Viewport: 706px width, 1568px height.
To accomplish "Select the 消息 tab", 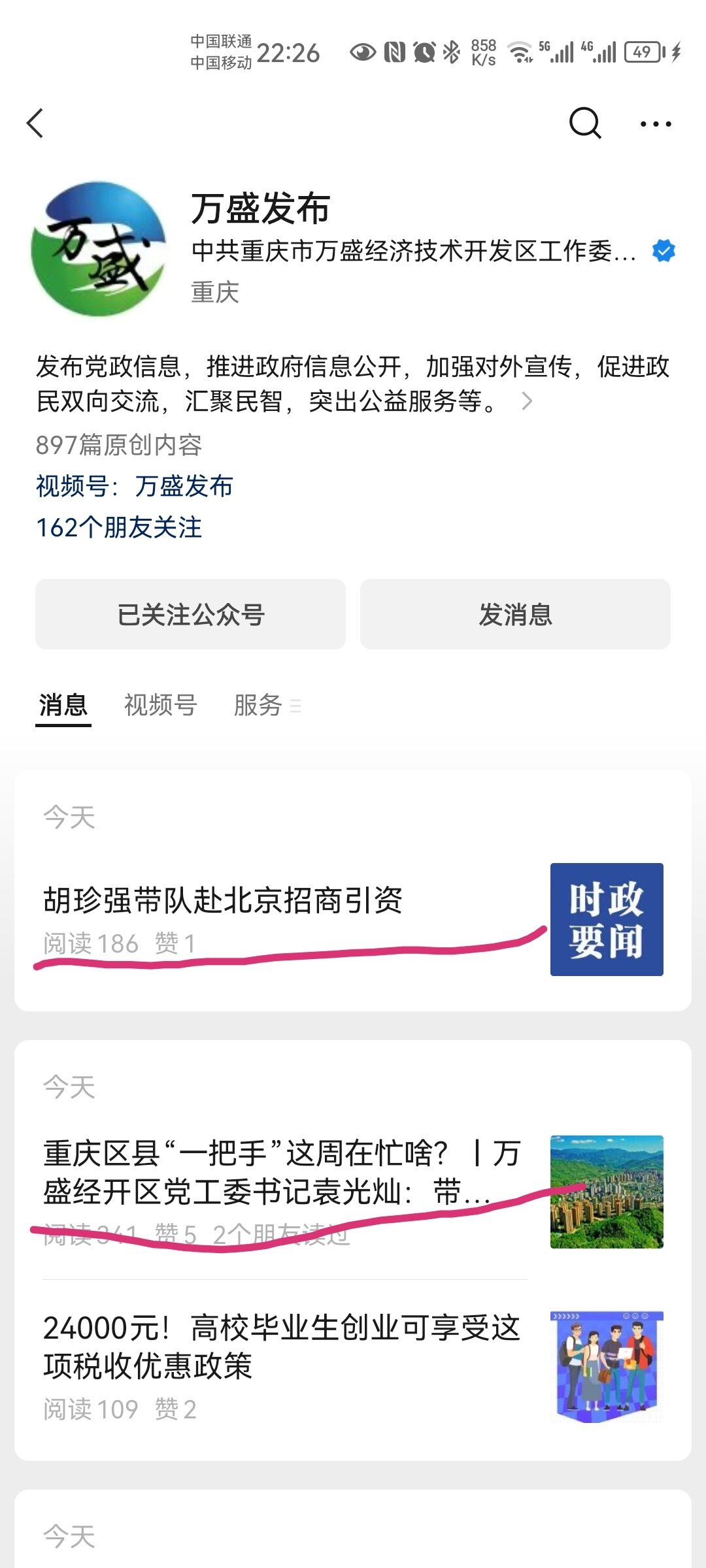I will 63,705.
